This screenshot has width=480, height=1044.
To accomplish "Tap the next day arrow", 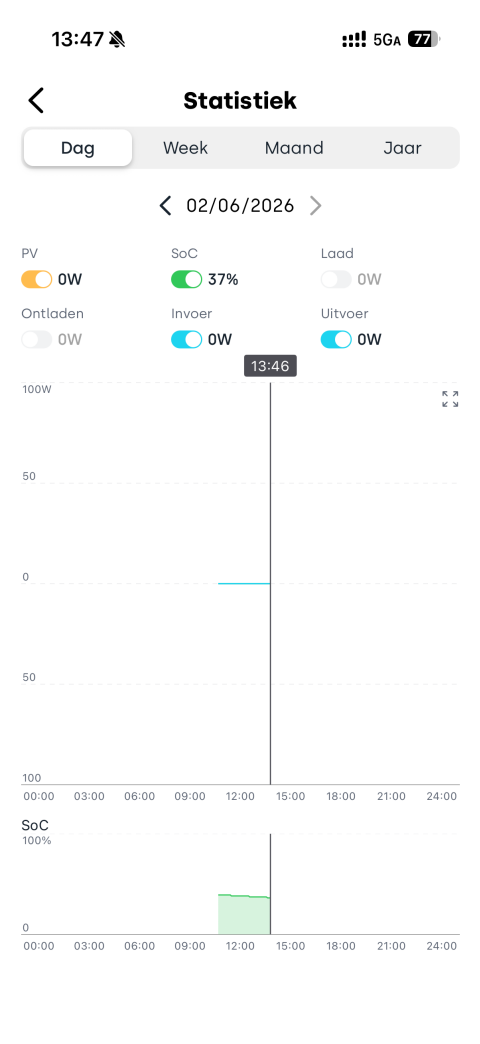I will 316,206.
